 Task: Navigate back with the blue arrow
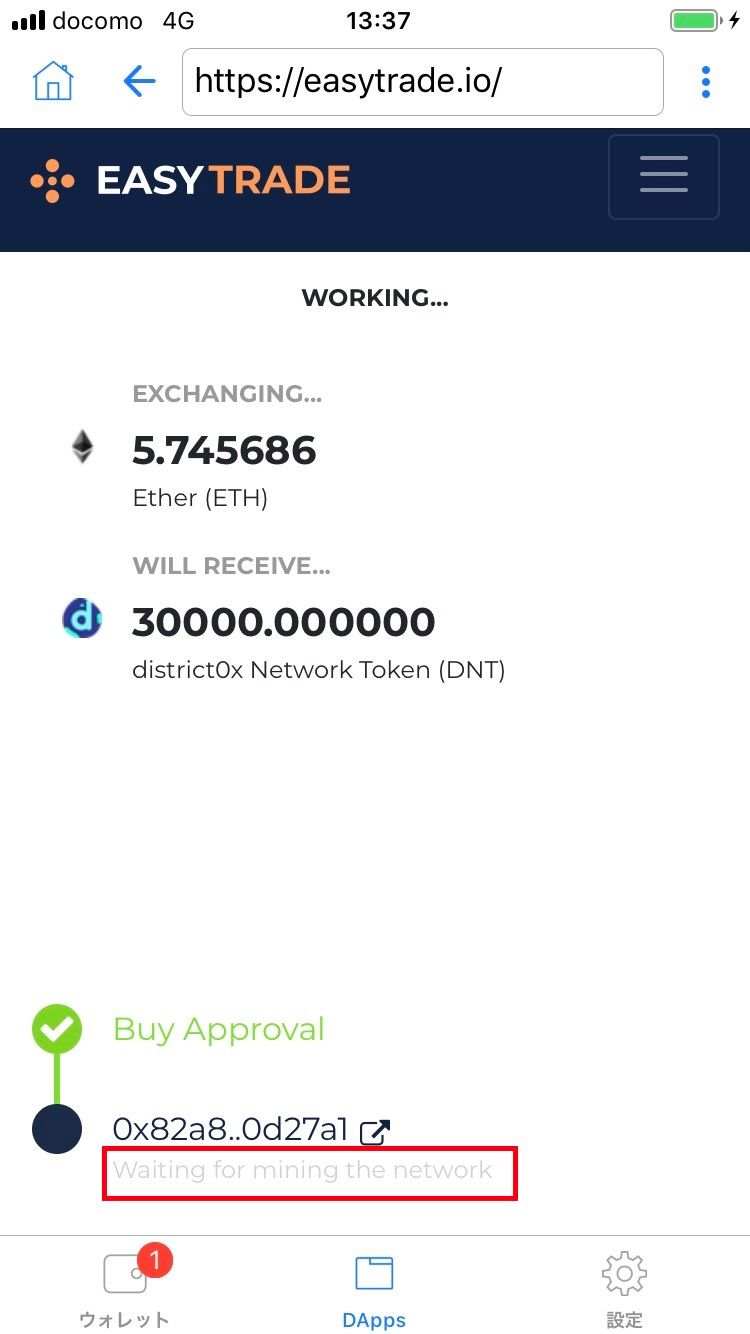click(x=139, y=82)
